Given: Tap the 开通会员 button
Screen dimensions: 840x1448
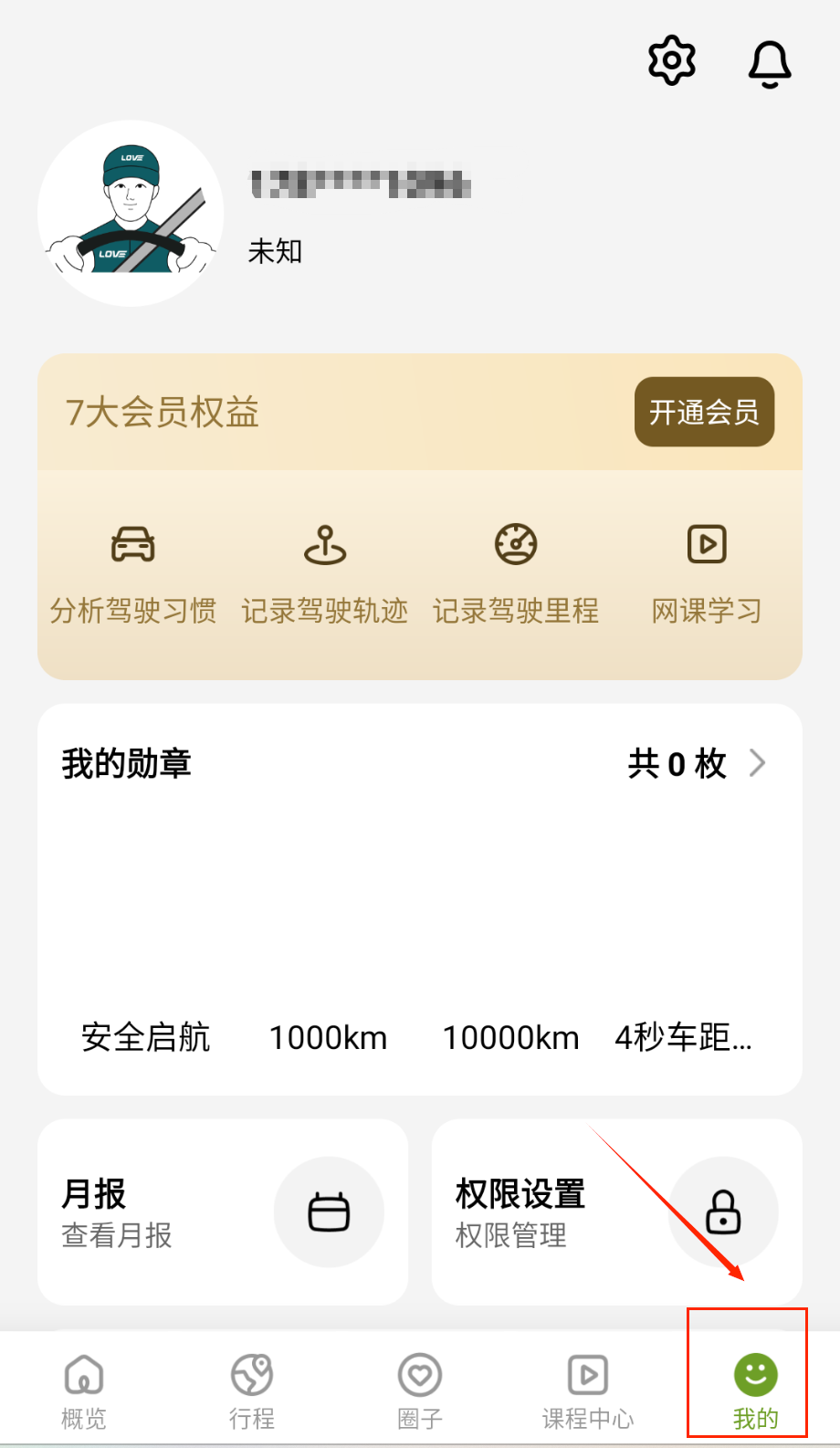Looking at the screenshot, I should 704,412.
